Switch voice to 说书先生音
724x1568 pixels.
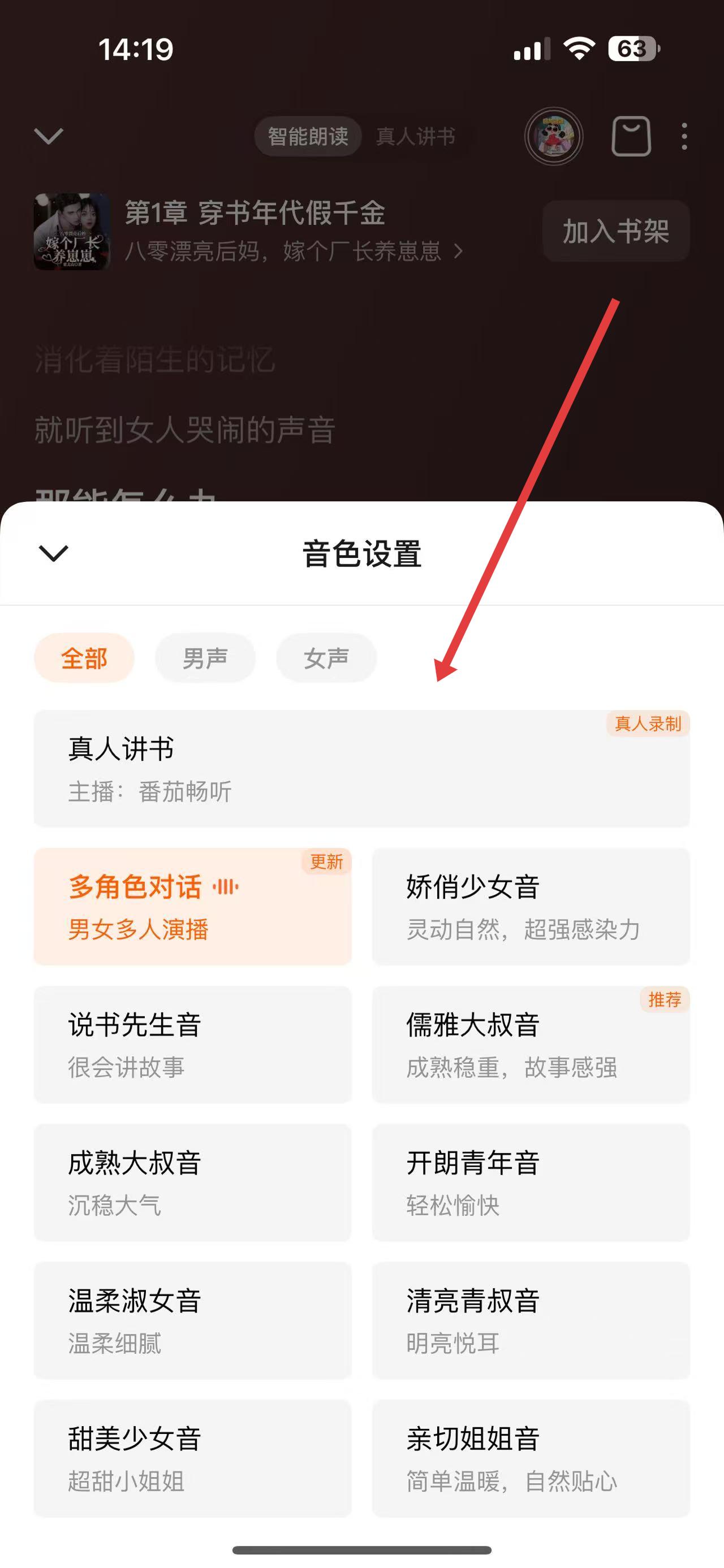(192, 1045)
